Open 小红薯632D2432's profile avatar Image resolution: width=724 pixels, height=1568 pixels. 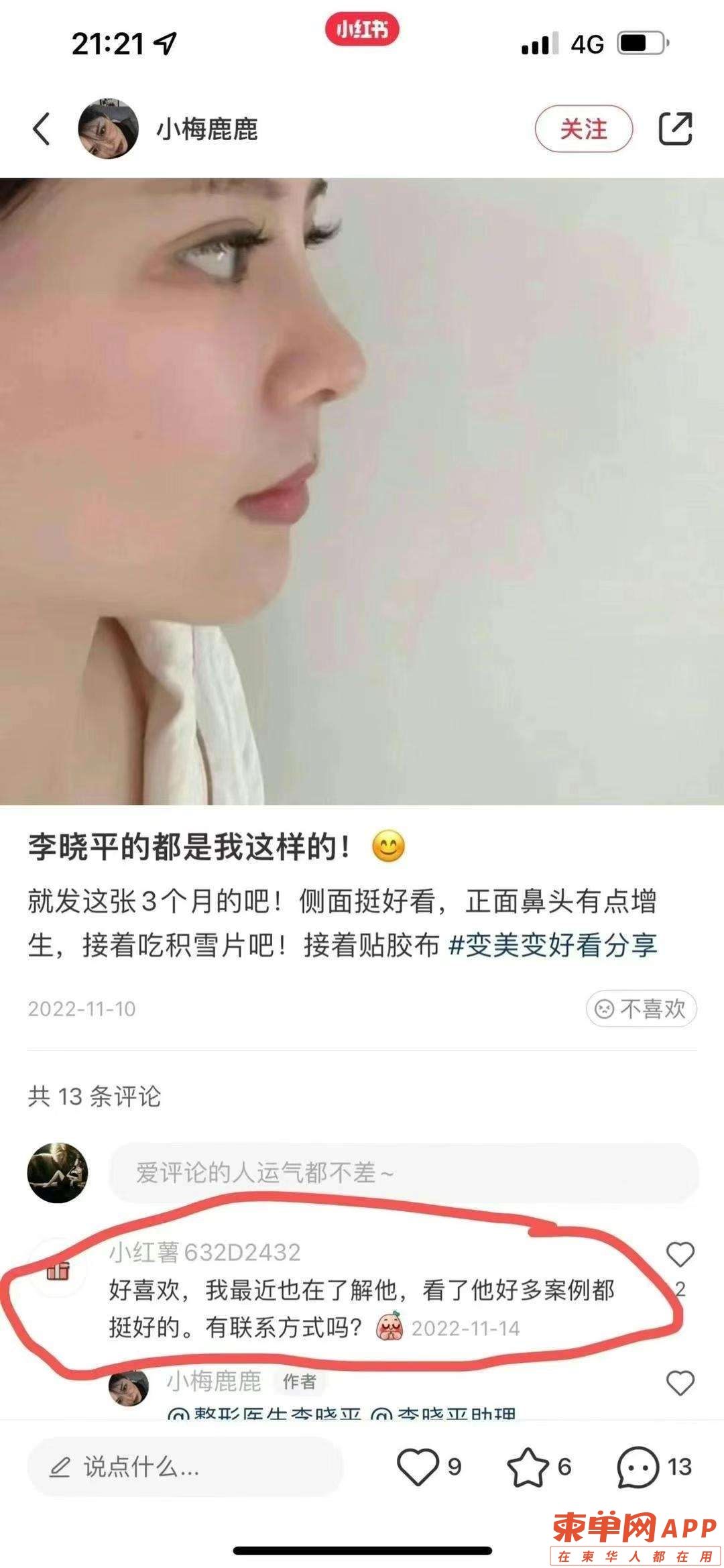pos(58,1270)
